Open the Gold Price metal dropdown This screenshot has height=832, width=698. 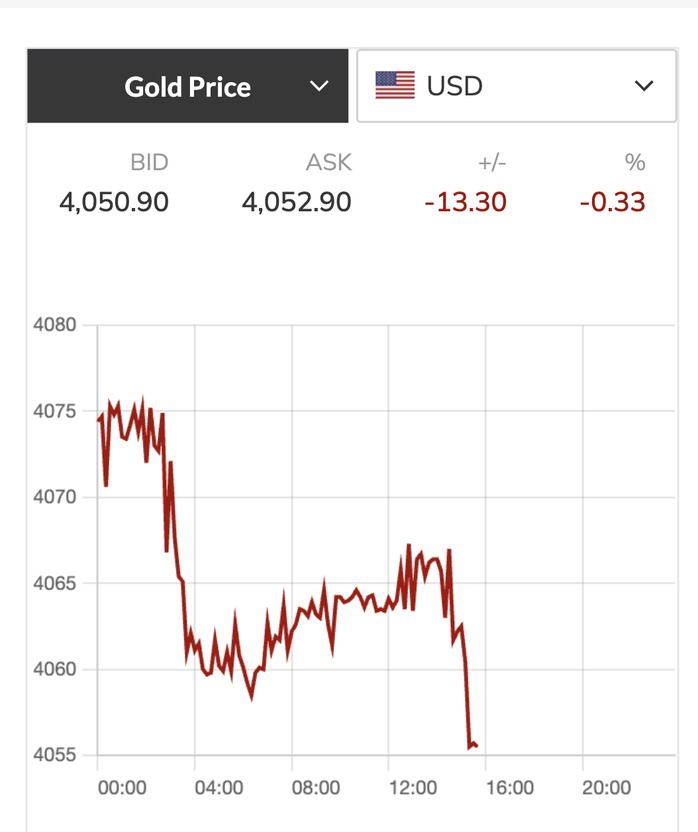click(188, 86)
